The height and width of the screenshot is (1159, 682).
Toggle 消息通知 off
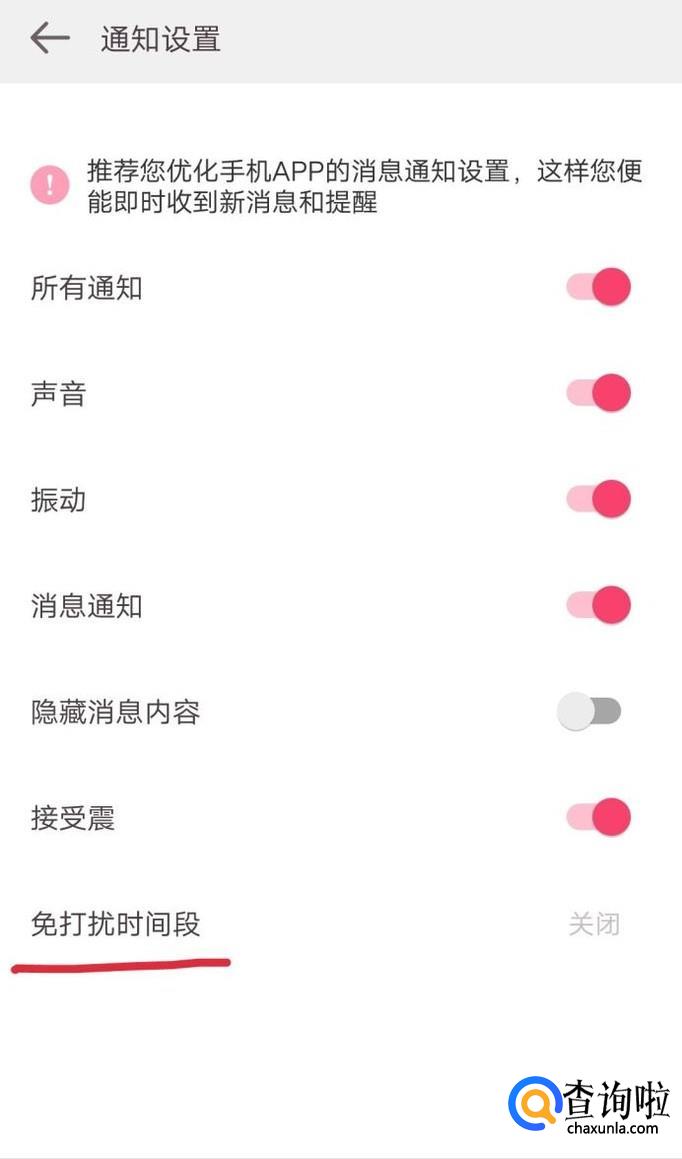click(x=598, y=605)
